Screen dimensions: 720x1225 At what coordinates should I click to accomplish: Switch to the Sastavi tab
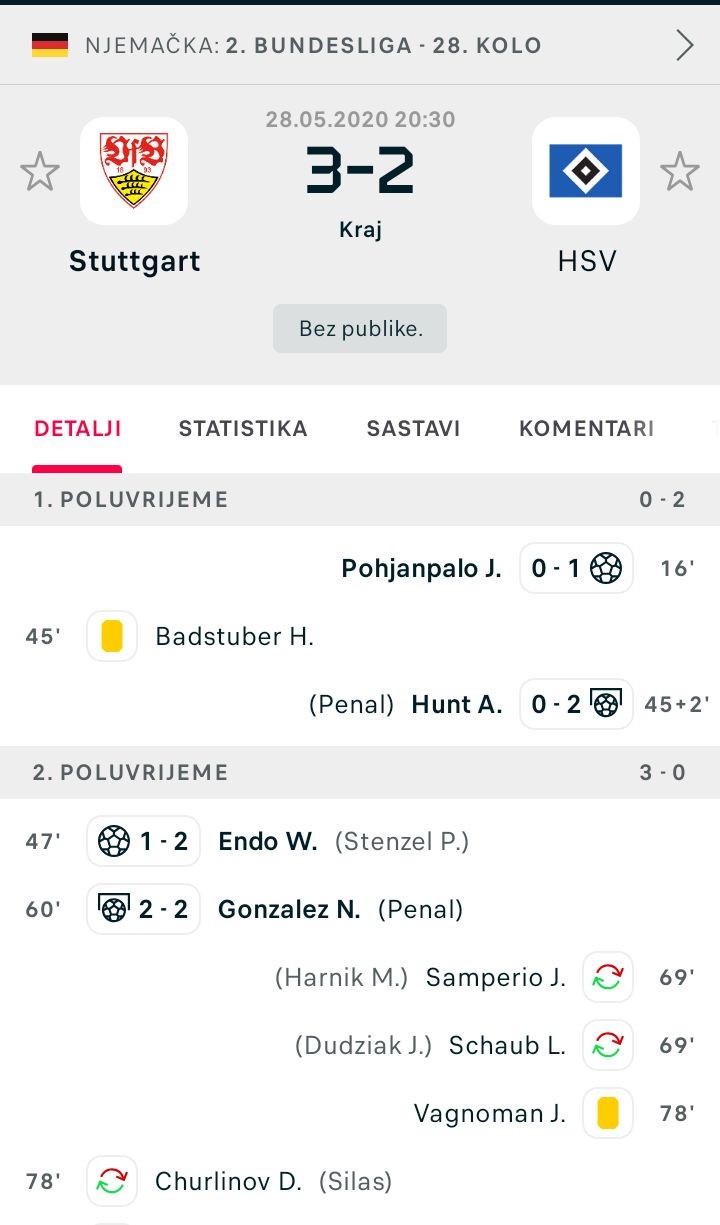413,429
